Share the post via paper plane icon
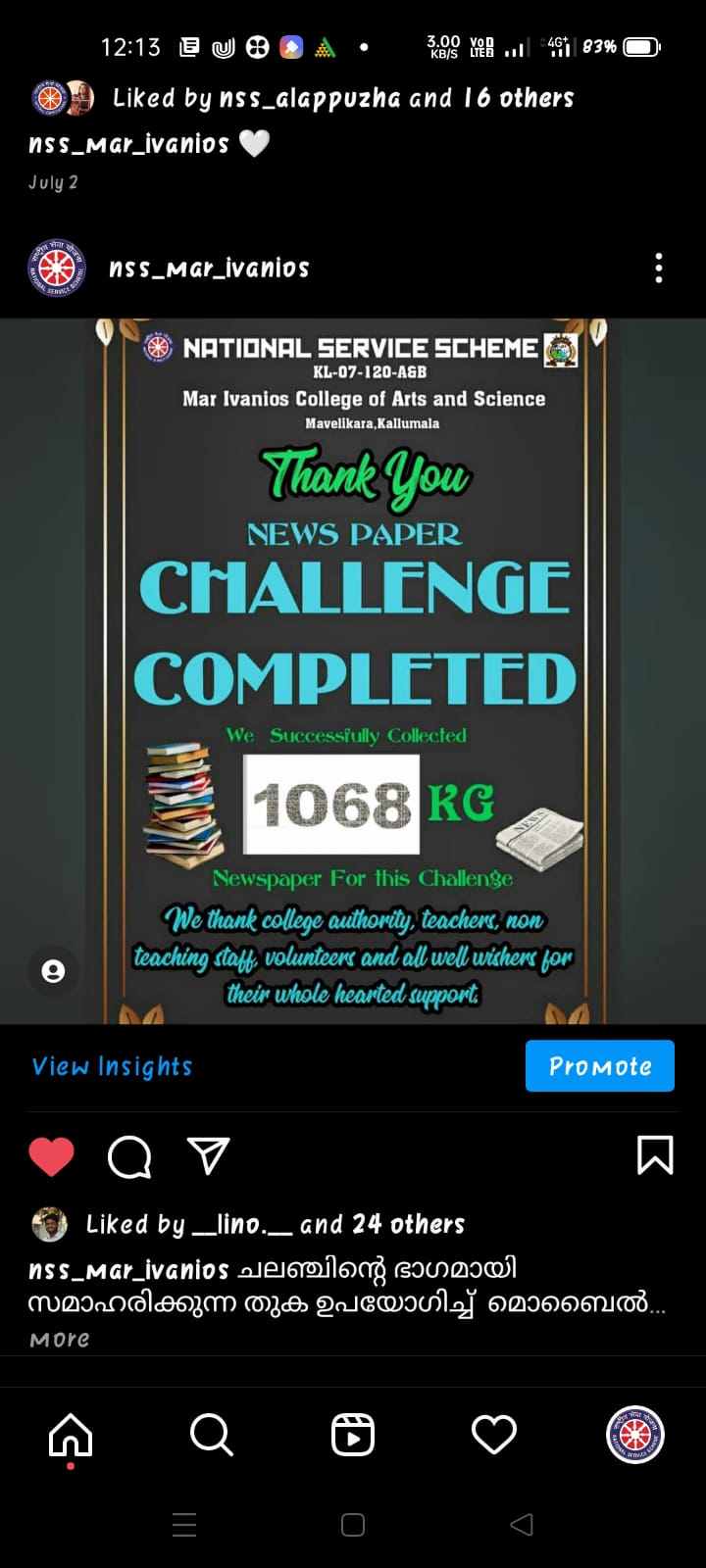 tap(208, 1156)
